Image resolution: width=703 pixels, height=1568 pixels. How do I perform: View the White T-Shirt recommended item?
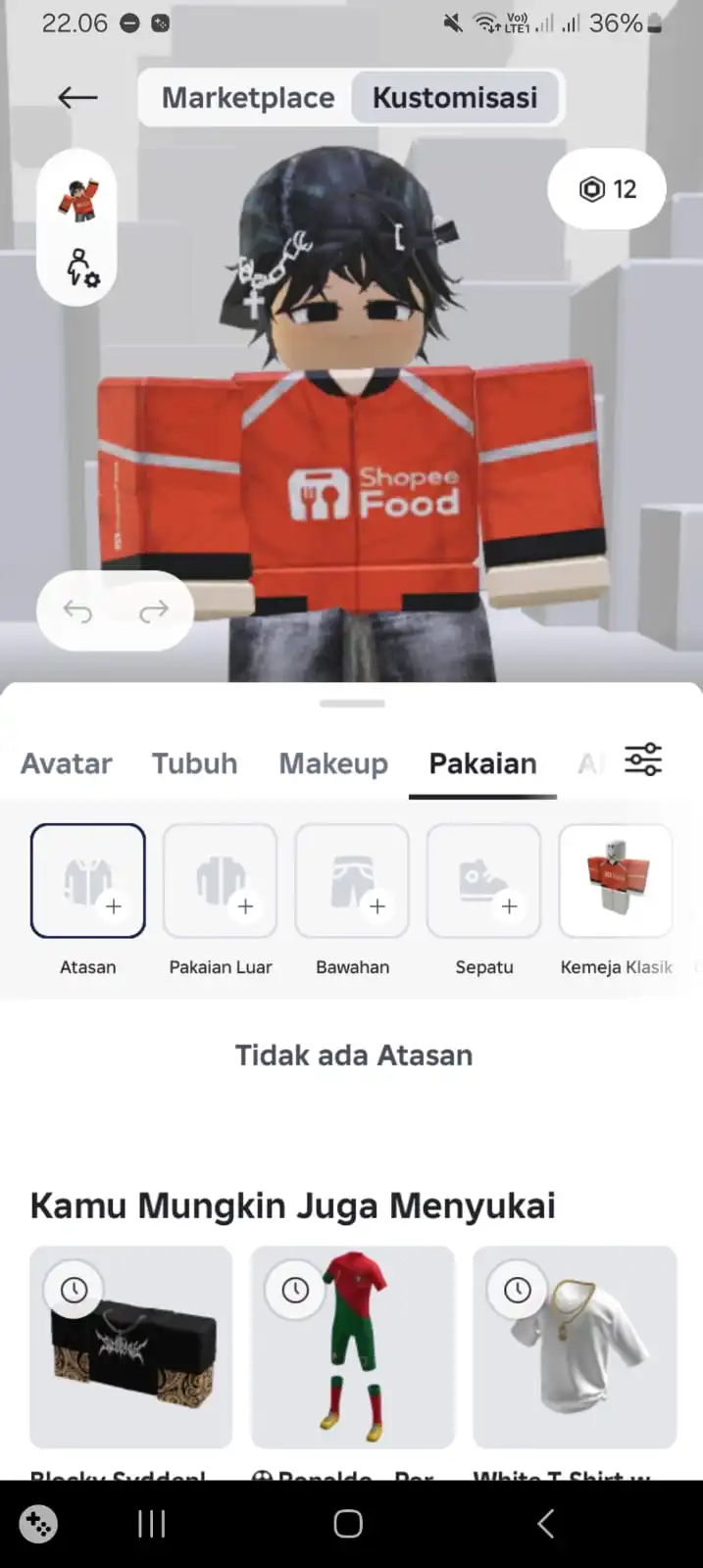click(575, 1347)
